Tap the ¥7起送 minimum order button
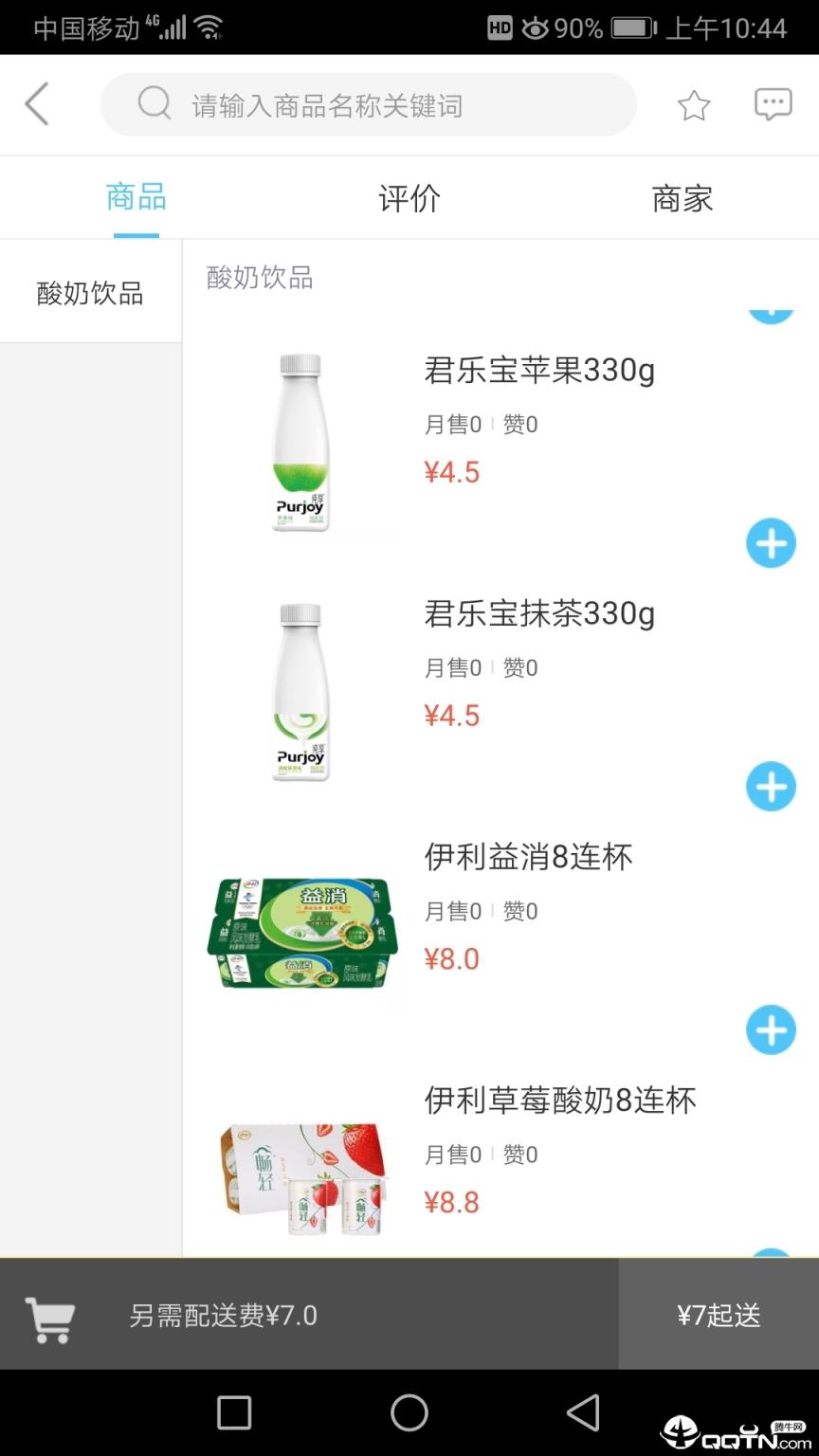The image size is (819, 1456). (x=719, y=1316)
